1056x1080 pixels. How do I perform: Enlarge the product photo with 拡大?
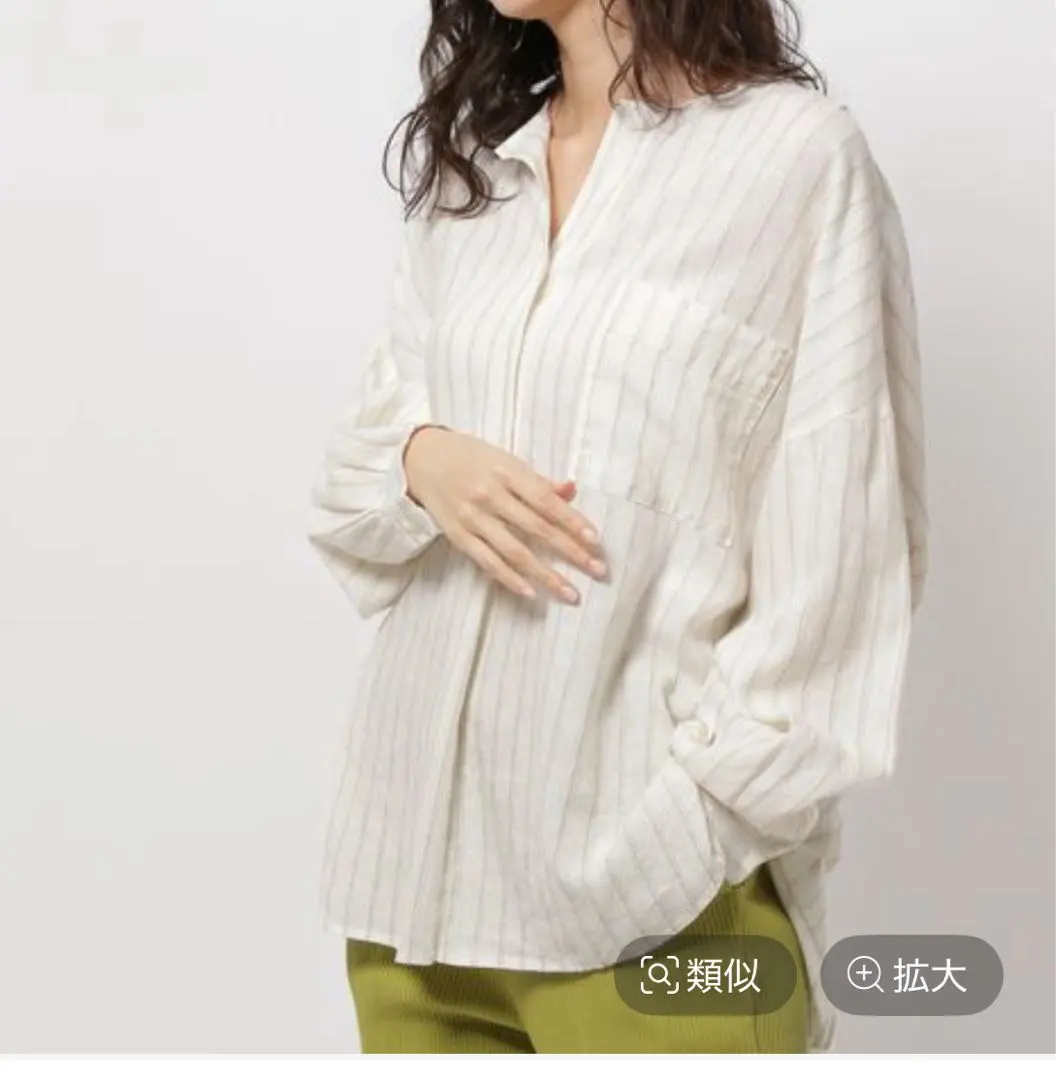pos(911,974)
